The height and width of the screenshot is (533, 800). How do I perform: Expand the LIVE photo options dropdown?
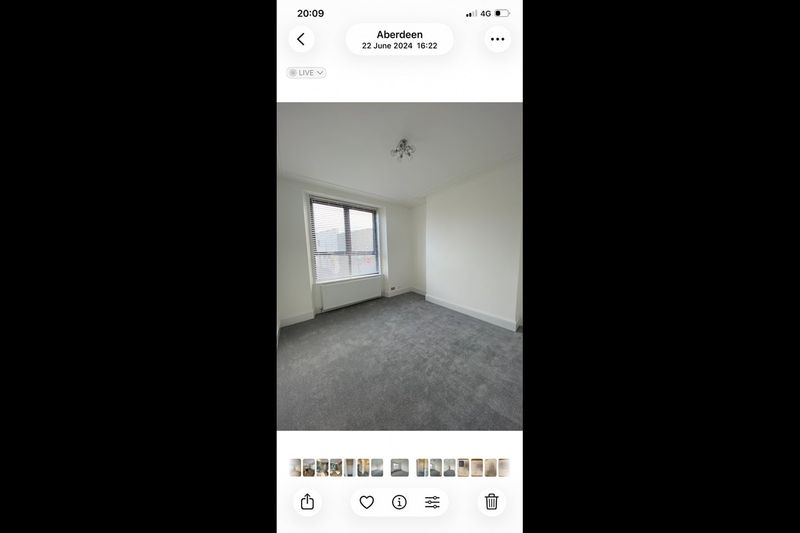pyautogui.click(x=306, y=73)
